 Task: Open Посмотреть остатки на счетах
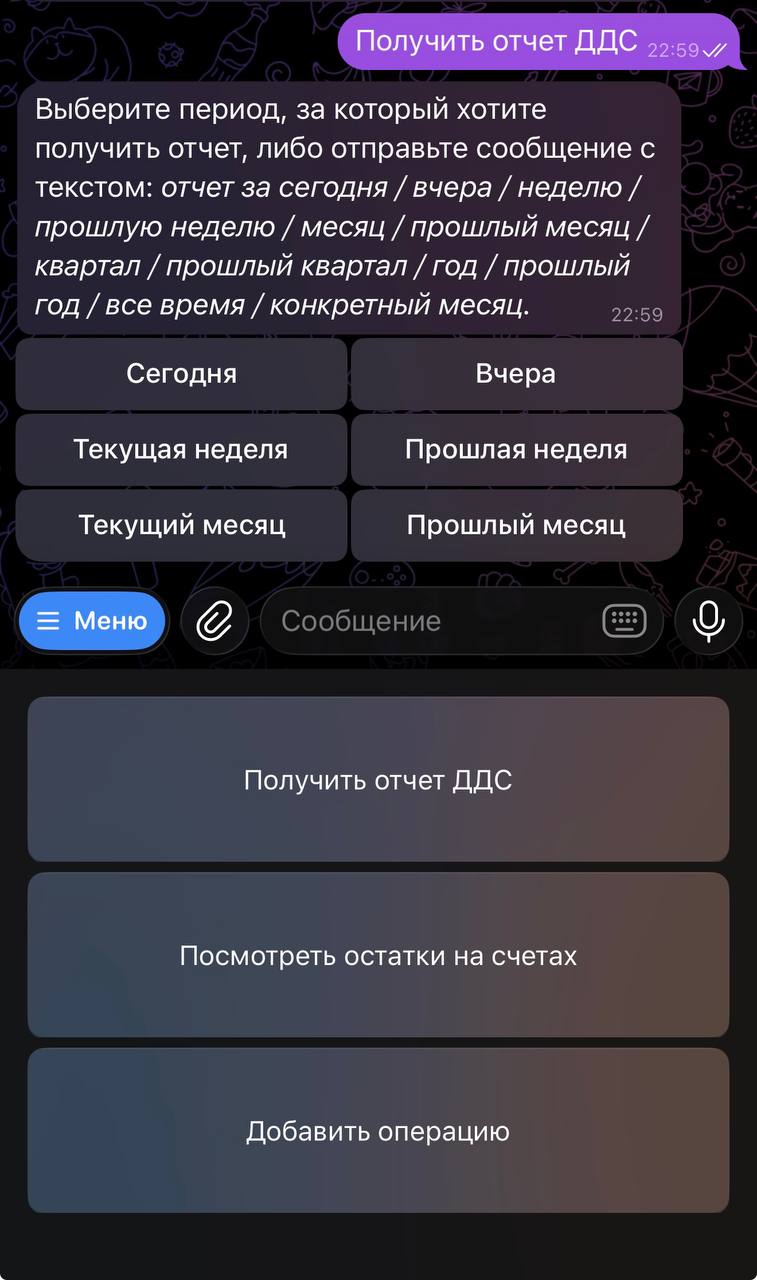pos(378,956)
